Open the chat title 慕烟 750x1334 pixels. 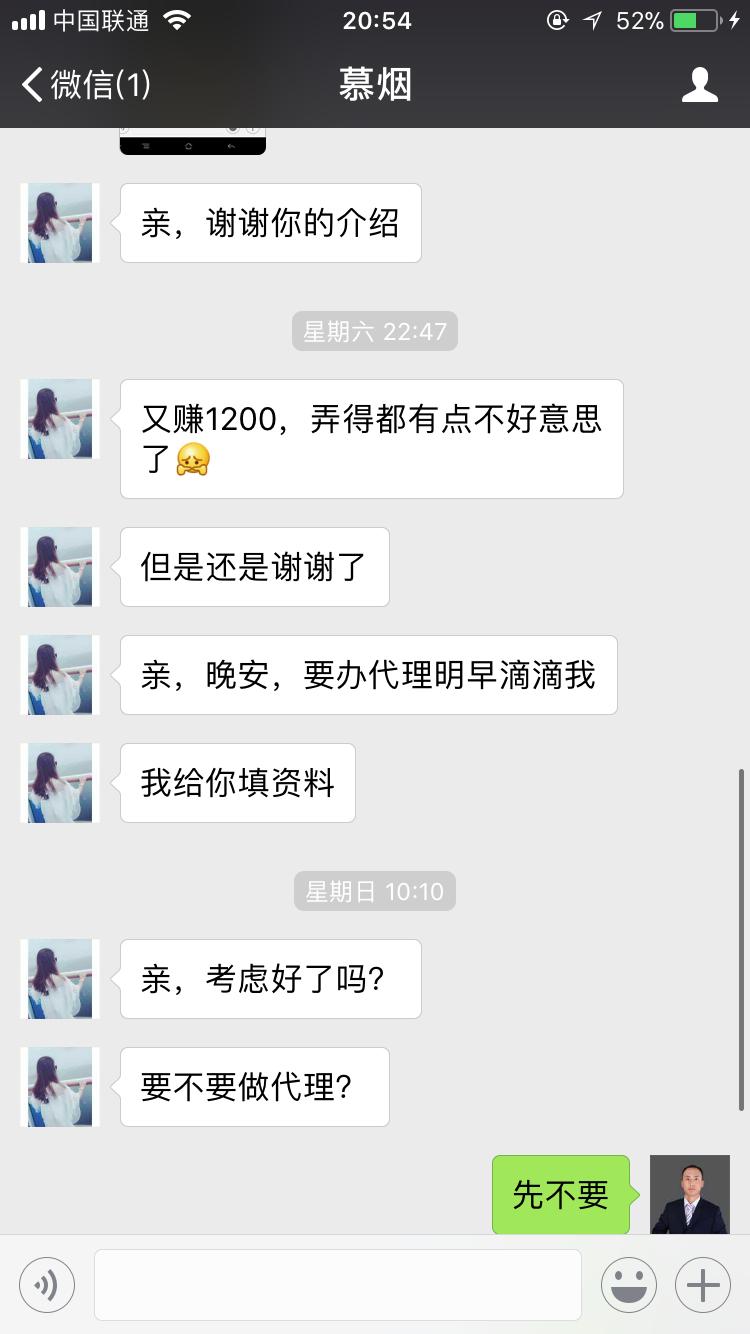[x=375, y=85]
